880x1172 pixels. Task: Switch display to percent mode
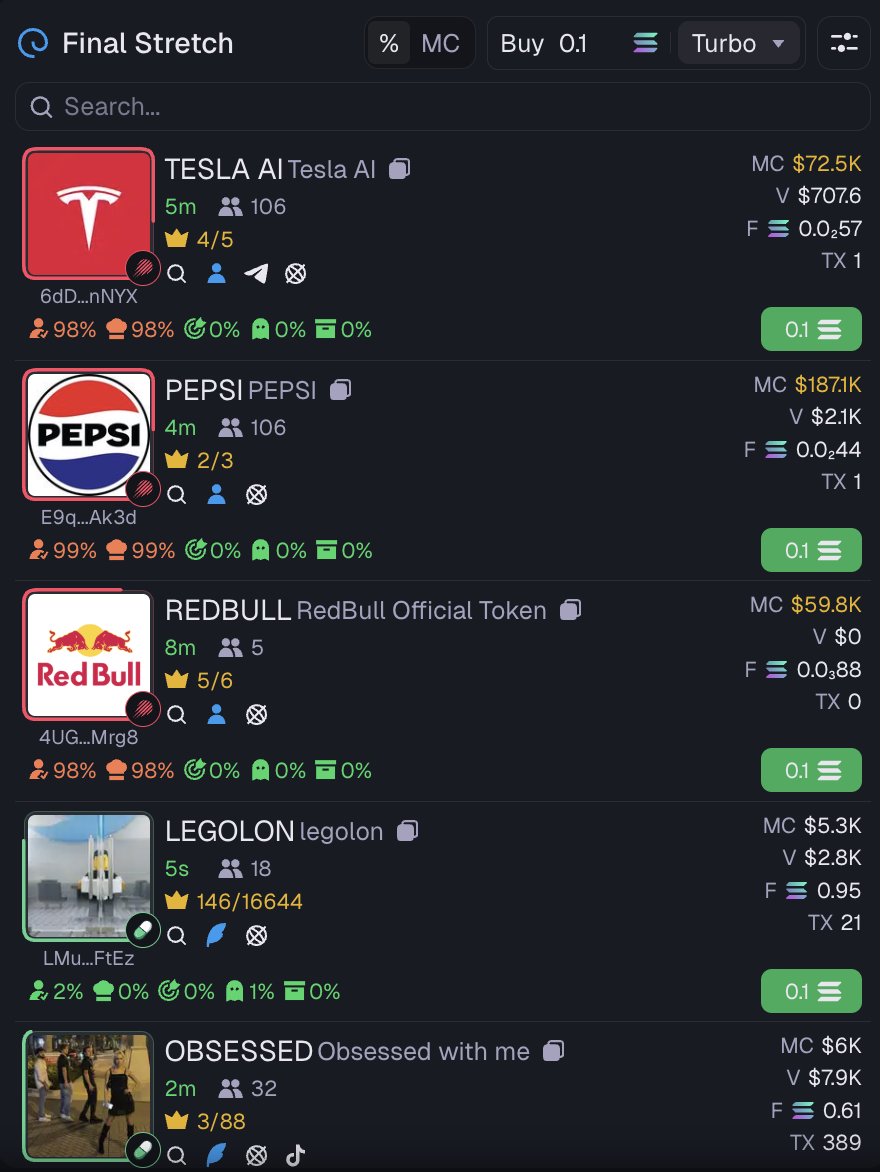point(389,43)
